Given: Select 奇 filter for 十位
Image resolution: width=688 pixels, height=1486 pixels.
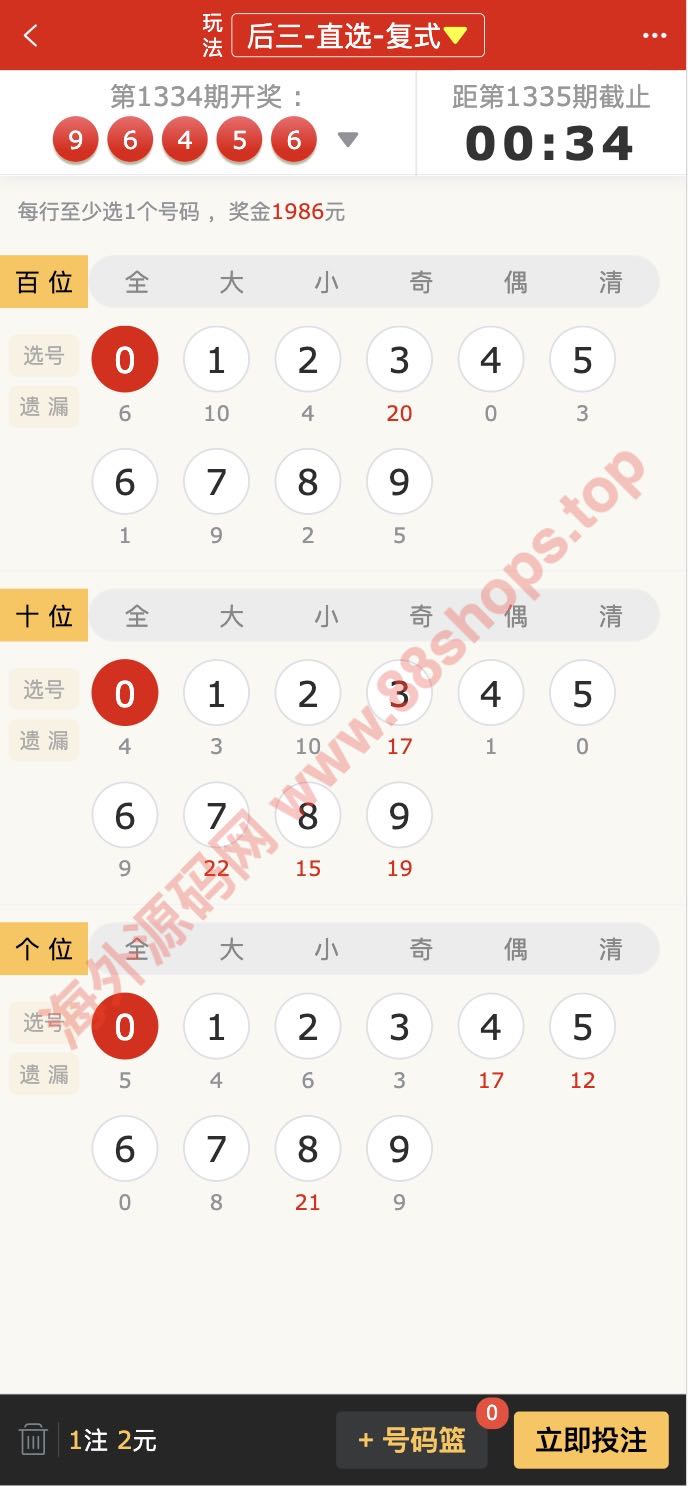Looking at the screenshot, I should coord(421,616).
